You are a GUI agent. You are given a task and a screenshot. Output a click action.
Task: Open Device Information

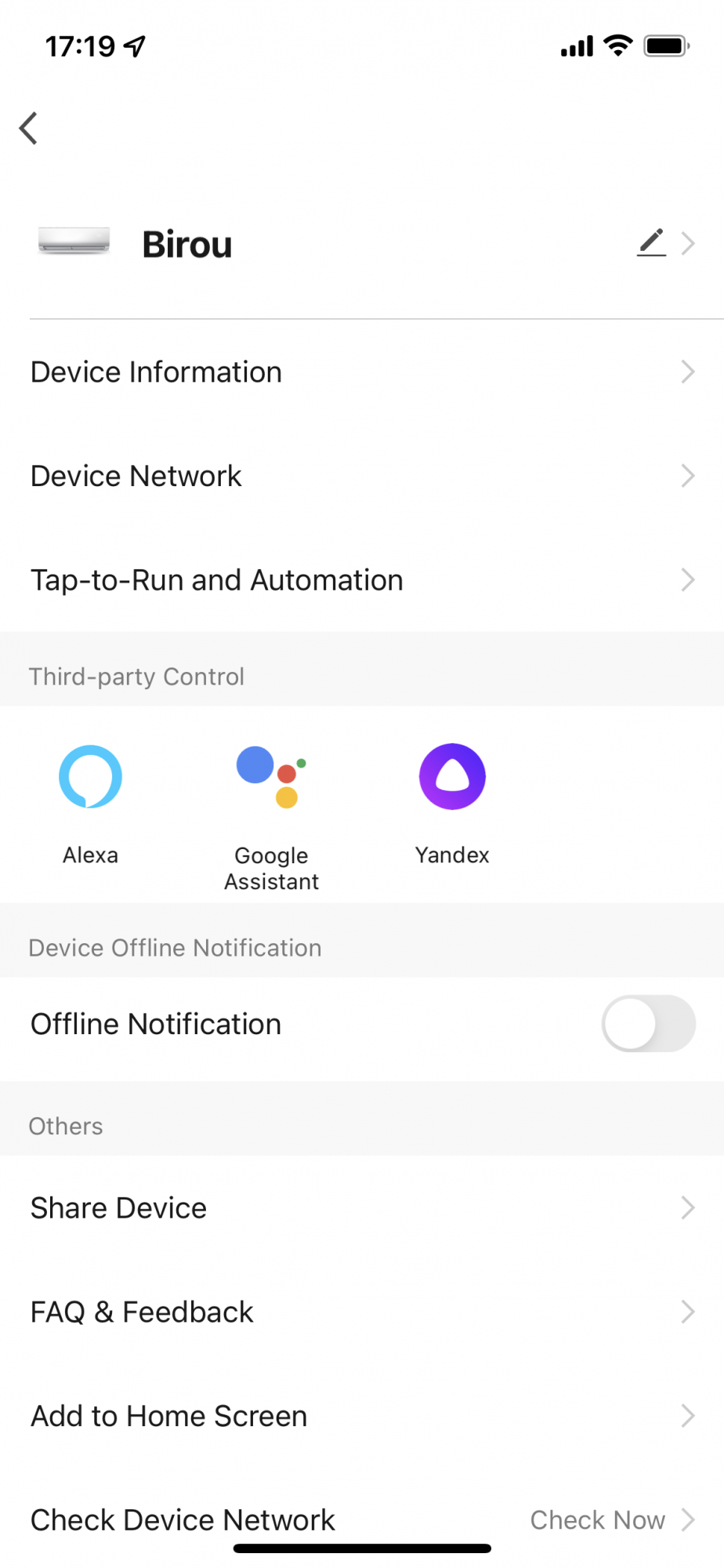[x=362, y=372]
